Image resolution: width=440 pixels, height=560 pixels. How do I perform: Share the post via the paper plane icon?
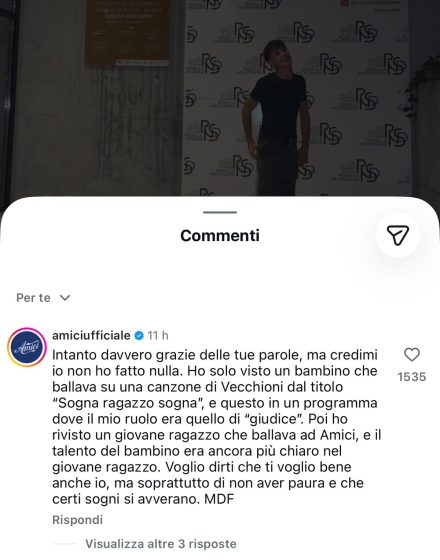click(398, 235)
